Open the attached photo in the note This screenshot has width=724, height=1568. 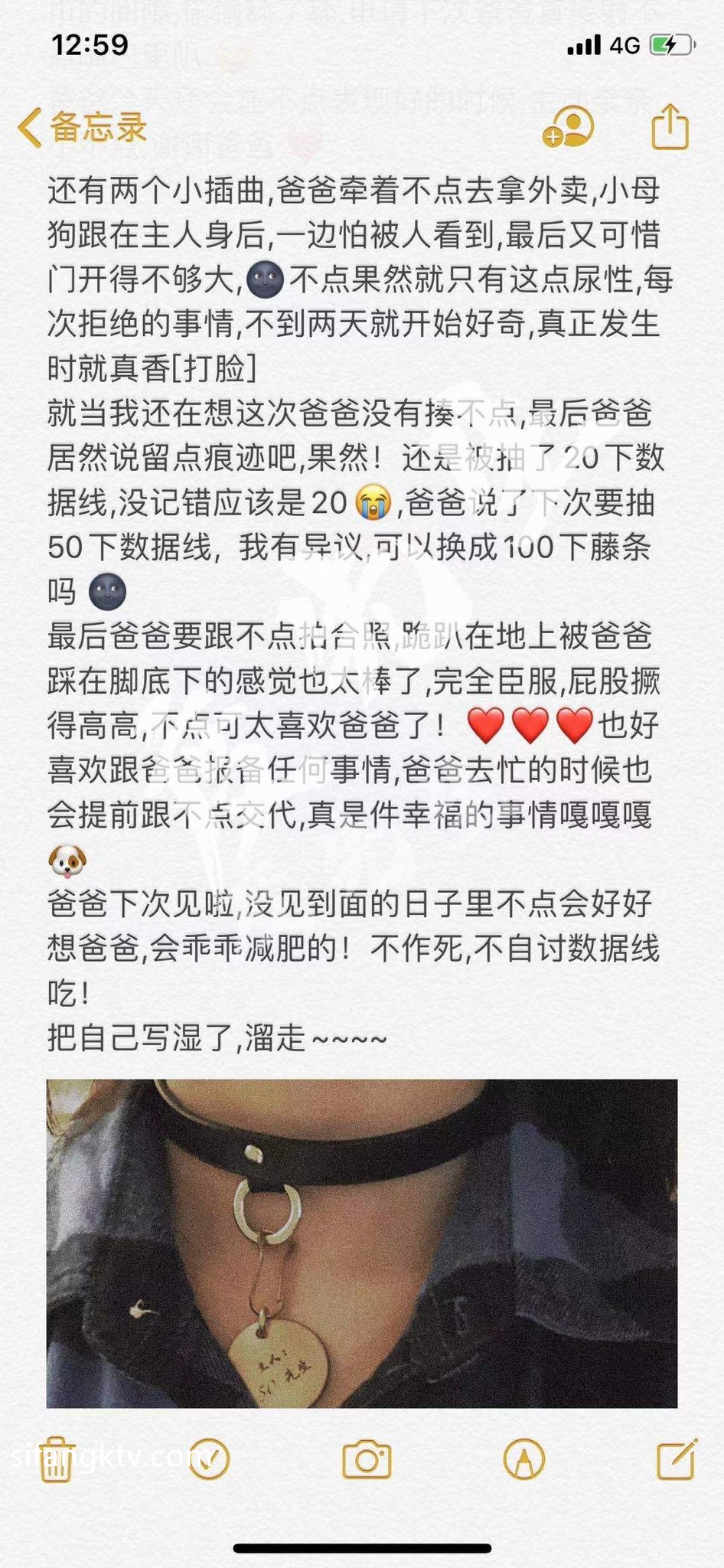pyautogui.click(x=362, y=1243)
